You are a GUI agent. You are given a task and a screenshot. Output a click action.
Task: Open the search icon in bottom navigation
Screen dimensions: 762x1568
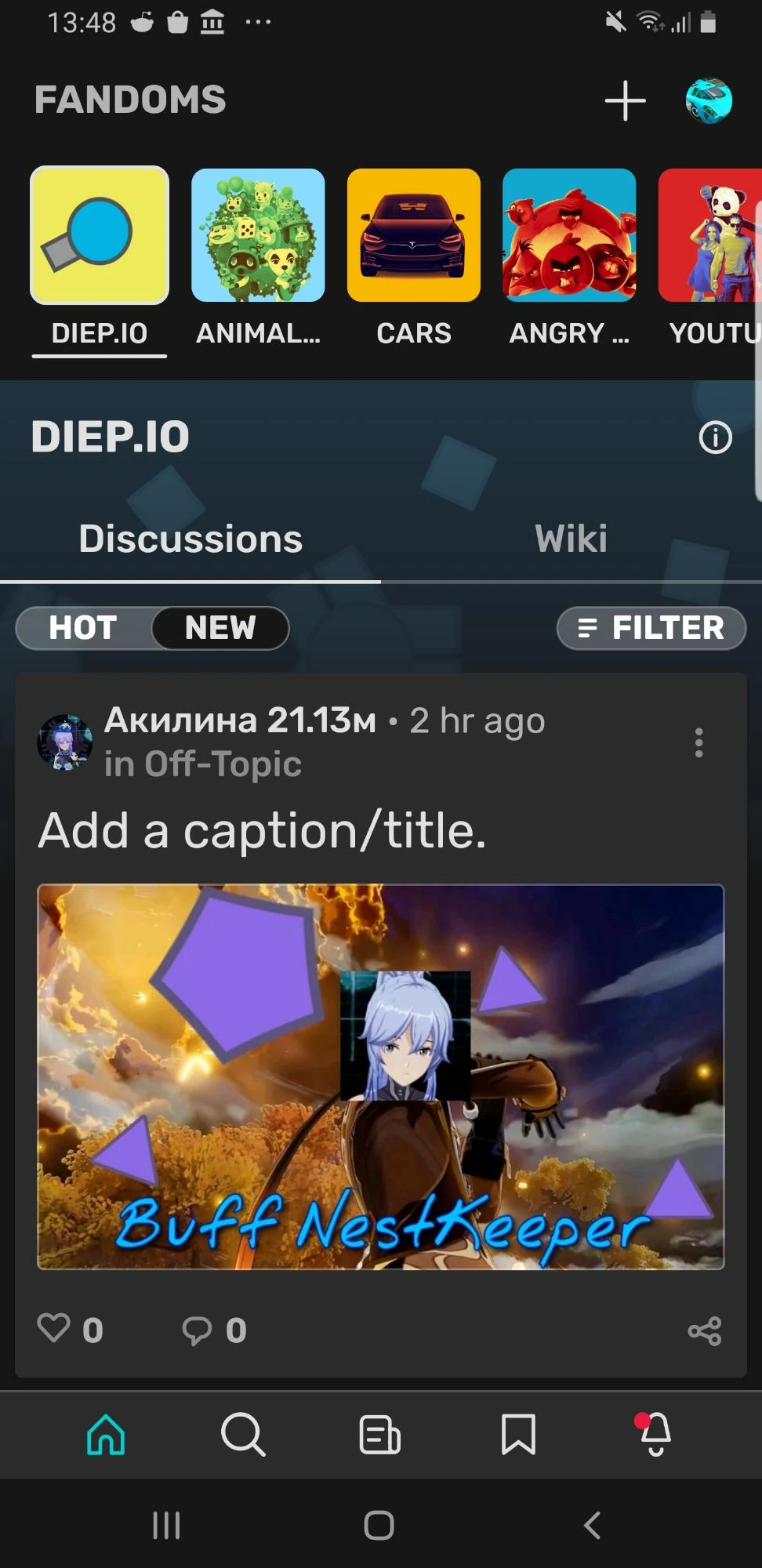243,1436
